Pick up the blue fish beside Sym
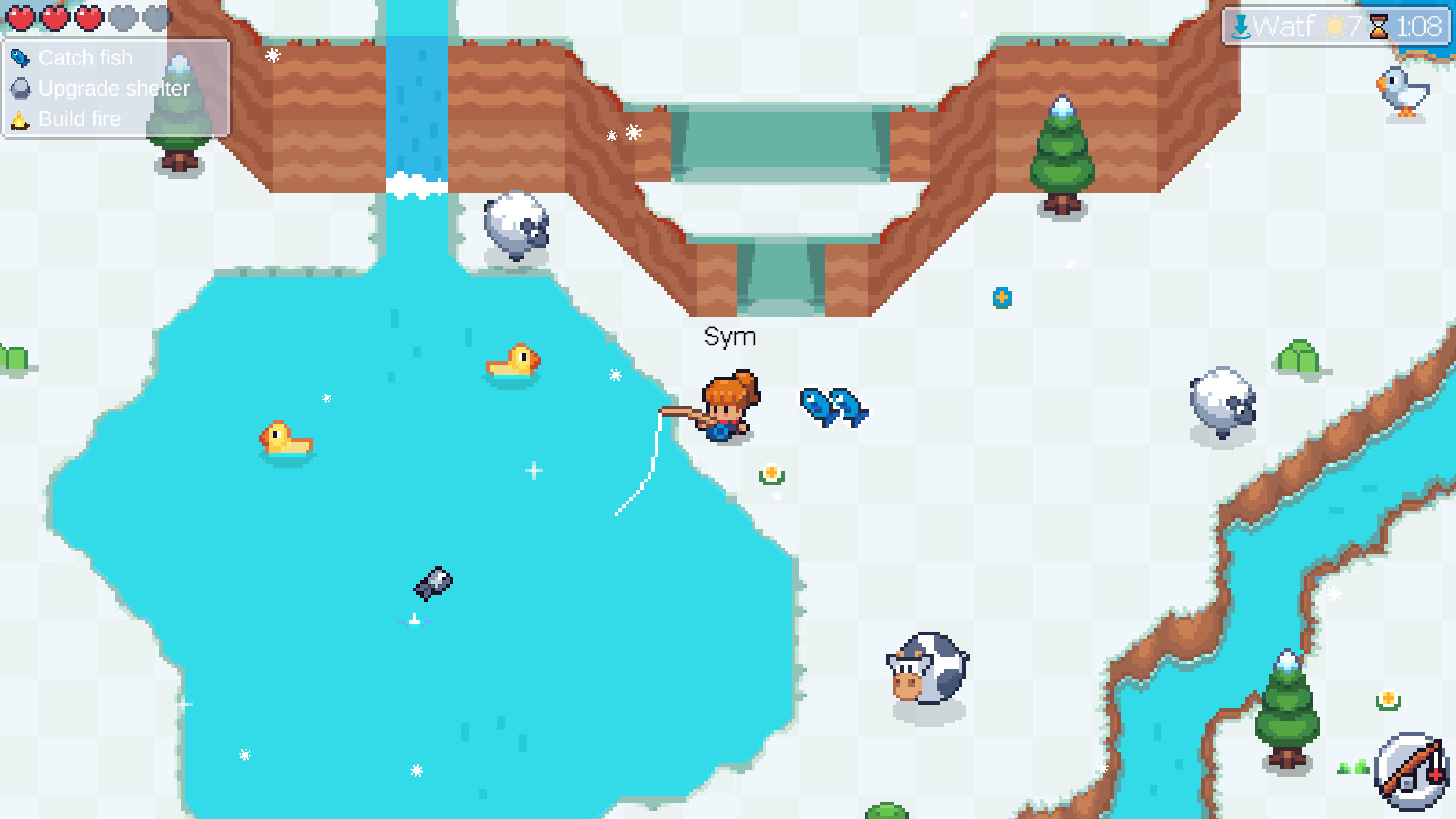 tap(833, 407)
